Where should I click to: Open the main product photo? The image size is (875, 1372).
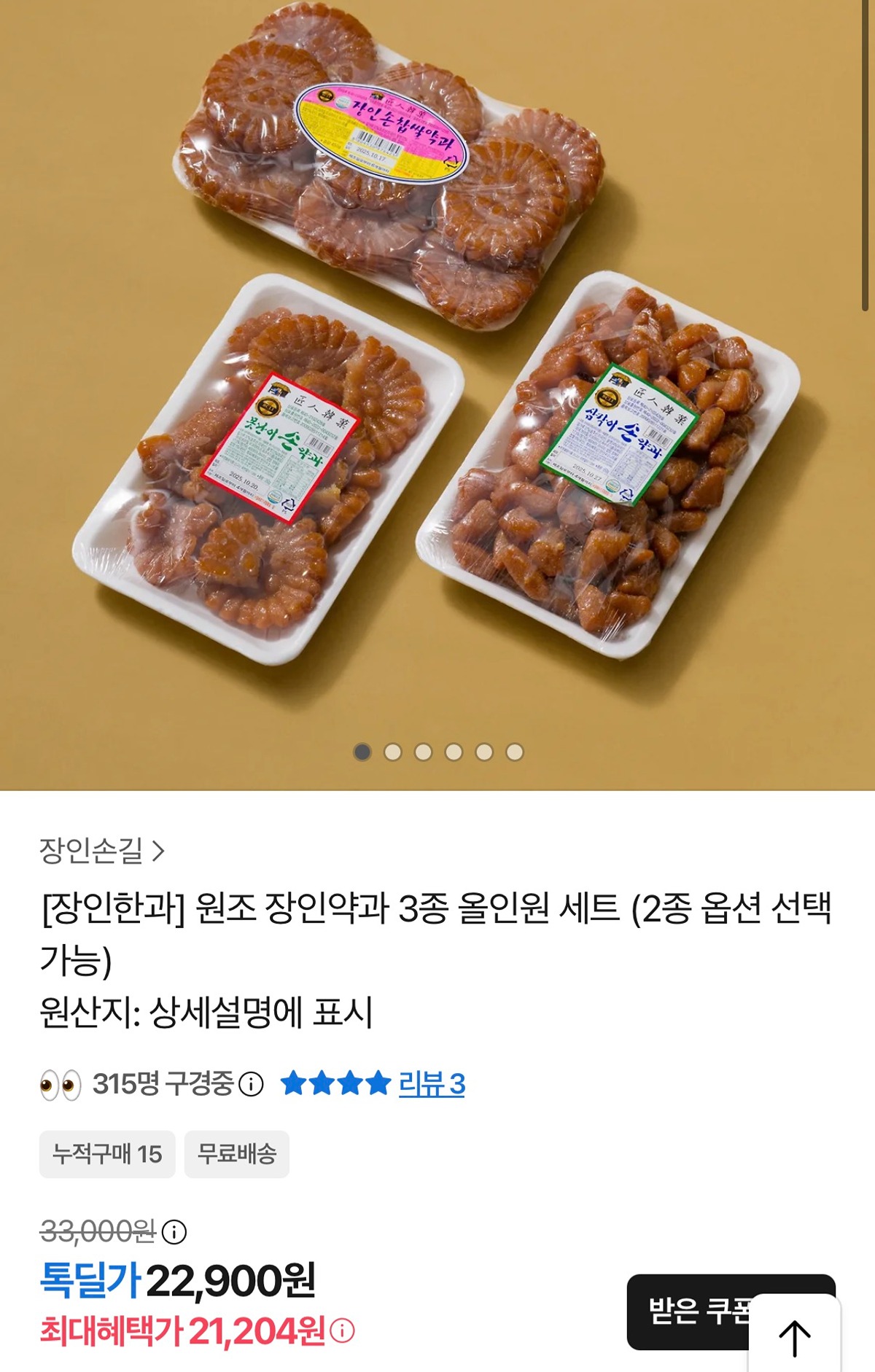point(437,365)
